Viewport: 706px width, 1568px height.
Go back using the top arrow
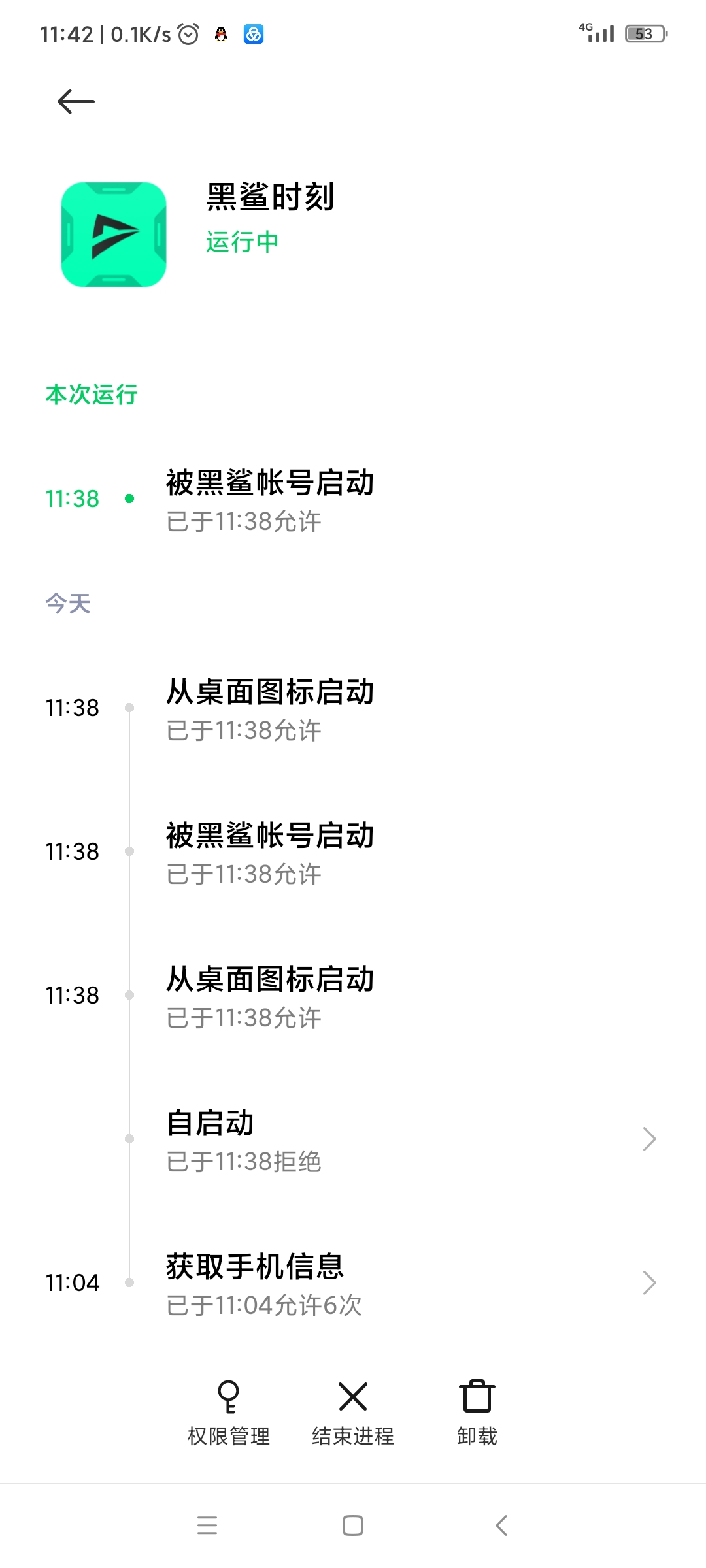(76, 101)
